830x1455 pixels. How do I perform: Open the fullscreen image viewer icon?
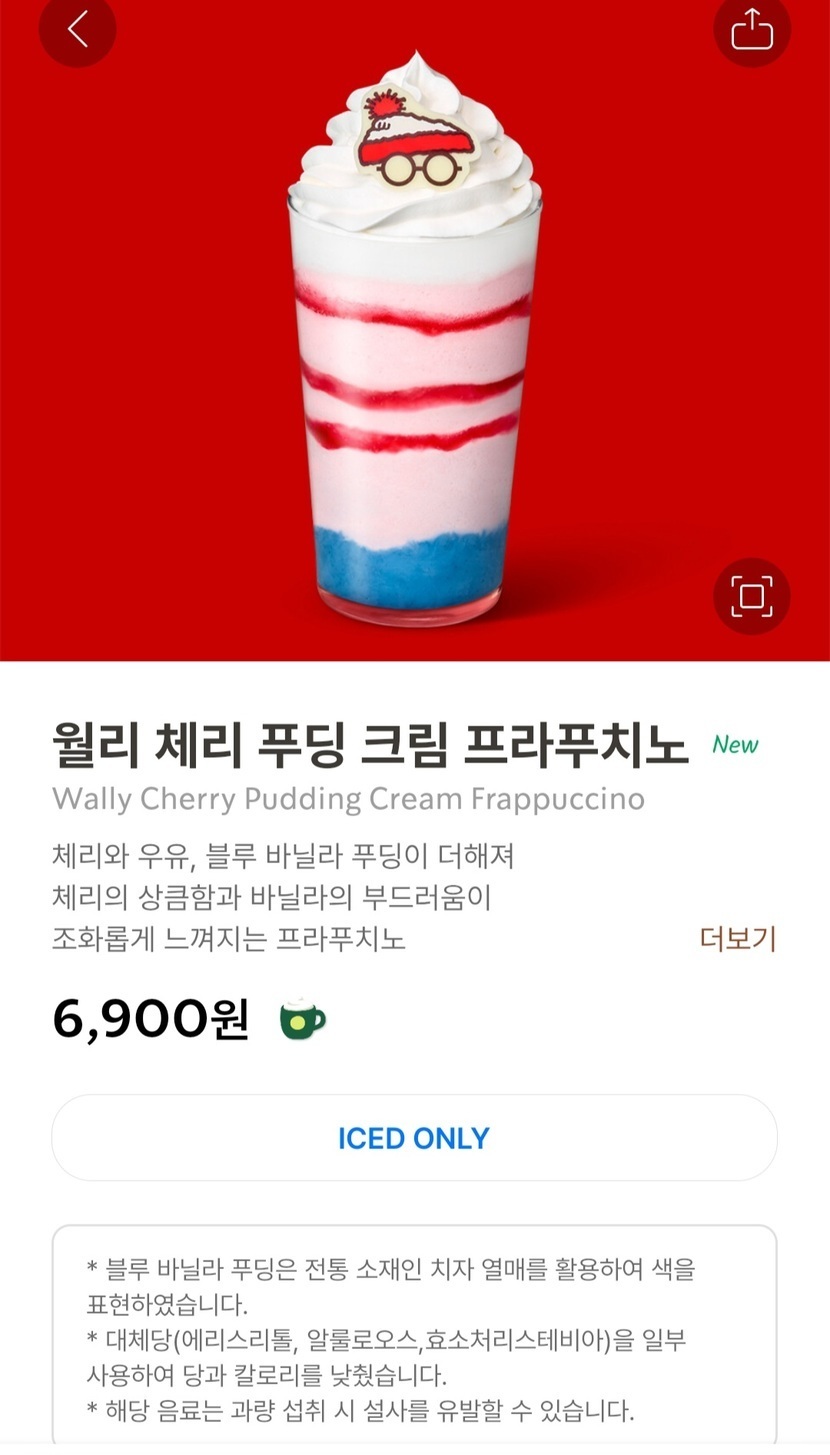[751, 597]
